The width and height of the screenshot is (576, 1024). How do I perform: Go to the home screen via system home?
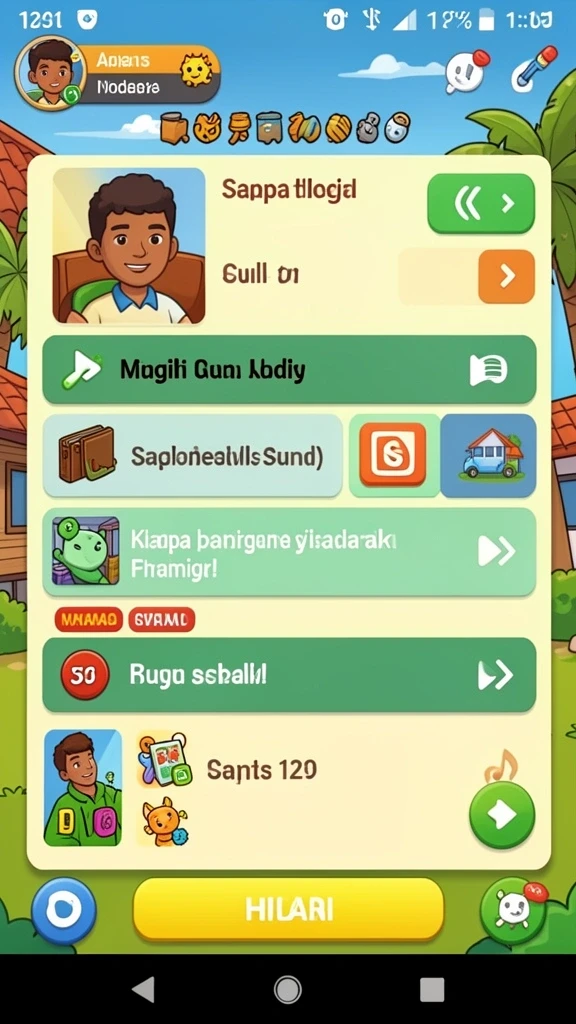tap(288, 989)
